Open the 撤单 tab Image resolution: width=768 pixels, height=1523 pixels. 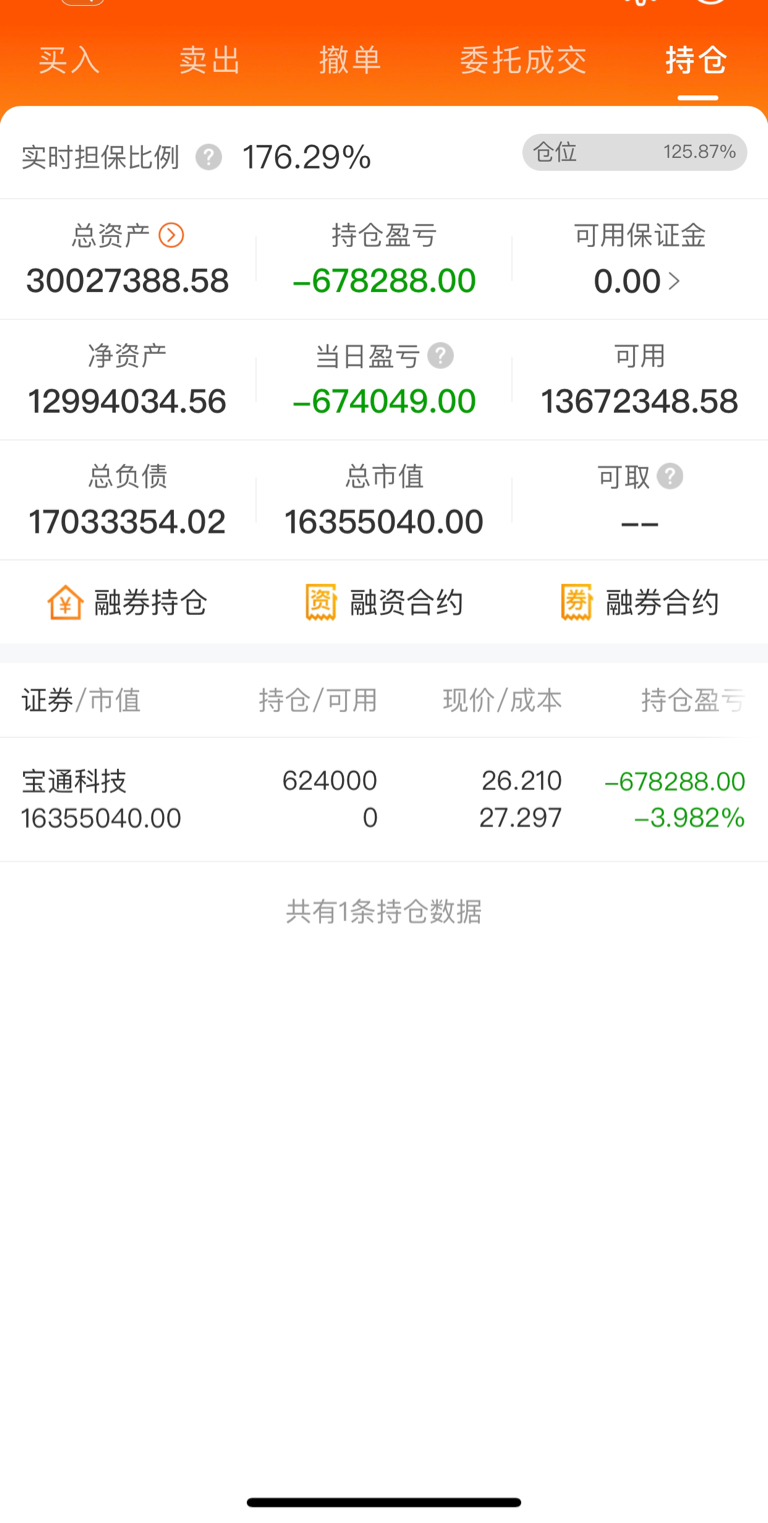tap(350, 60)
